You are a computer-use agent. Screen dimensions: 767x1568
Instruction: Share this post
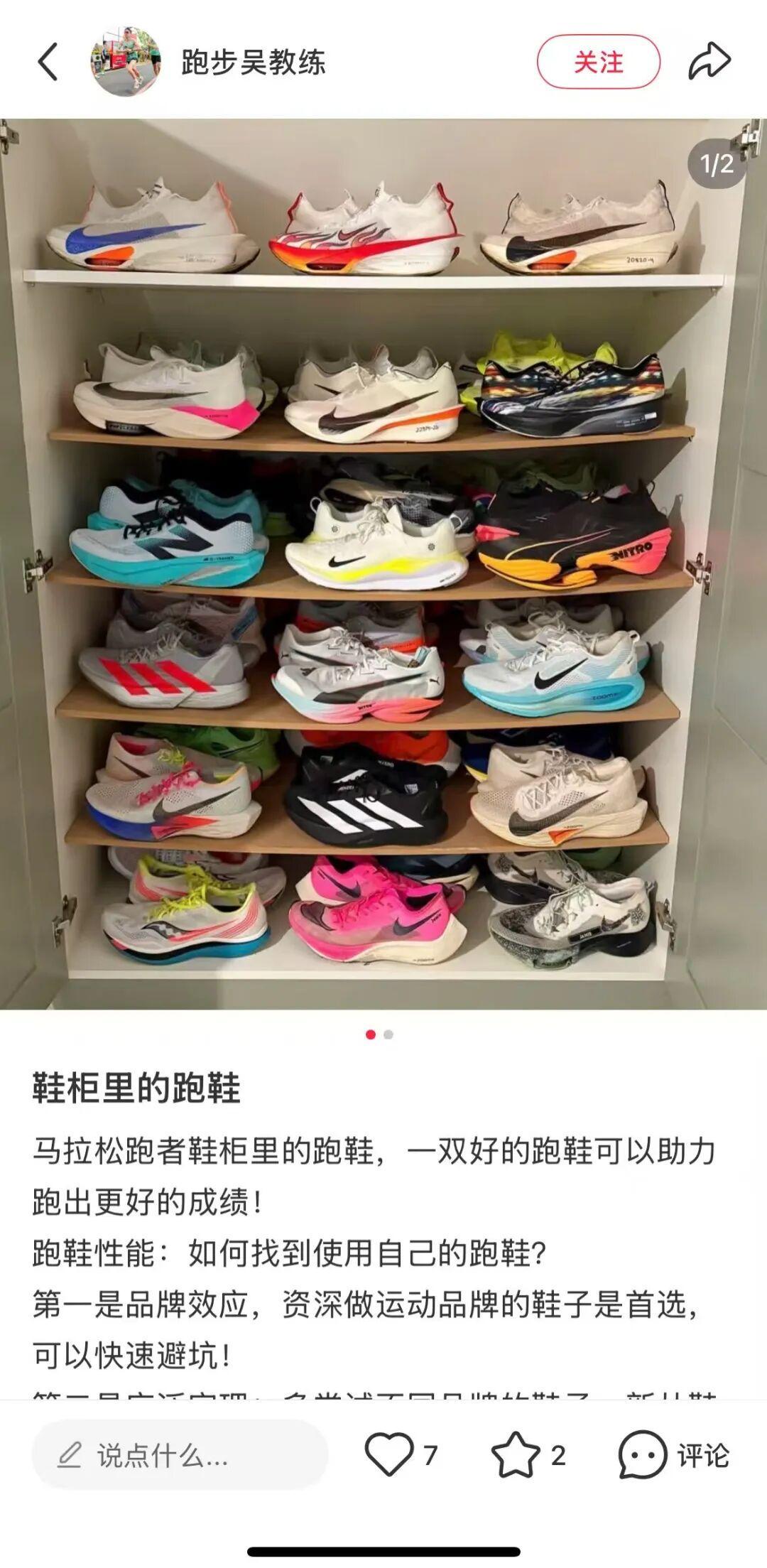pos(709,62)
